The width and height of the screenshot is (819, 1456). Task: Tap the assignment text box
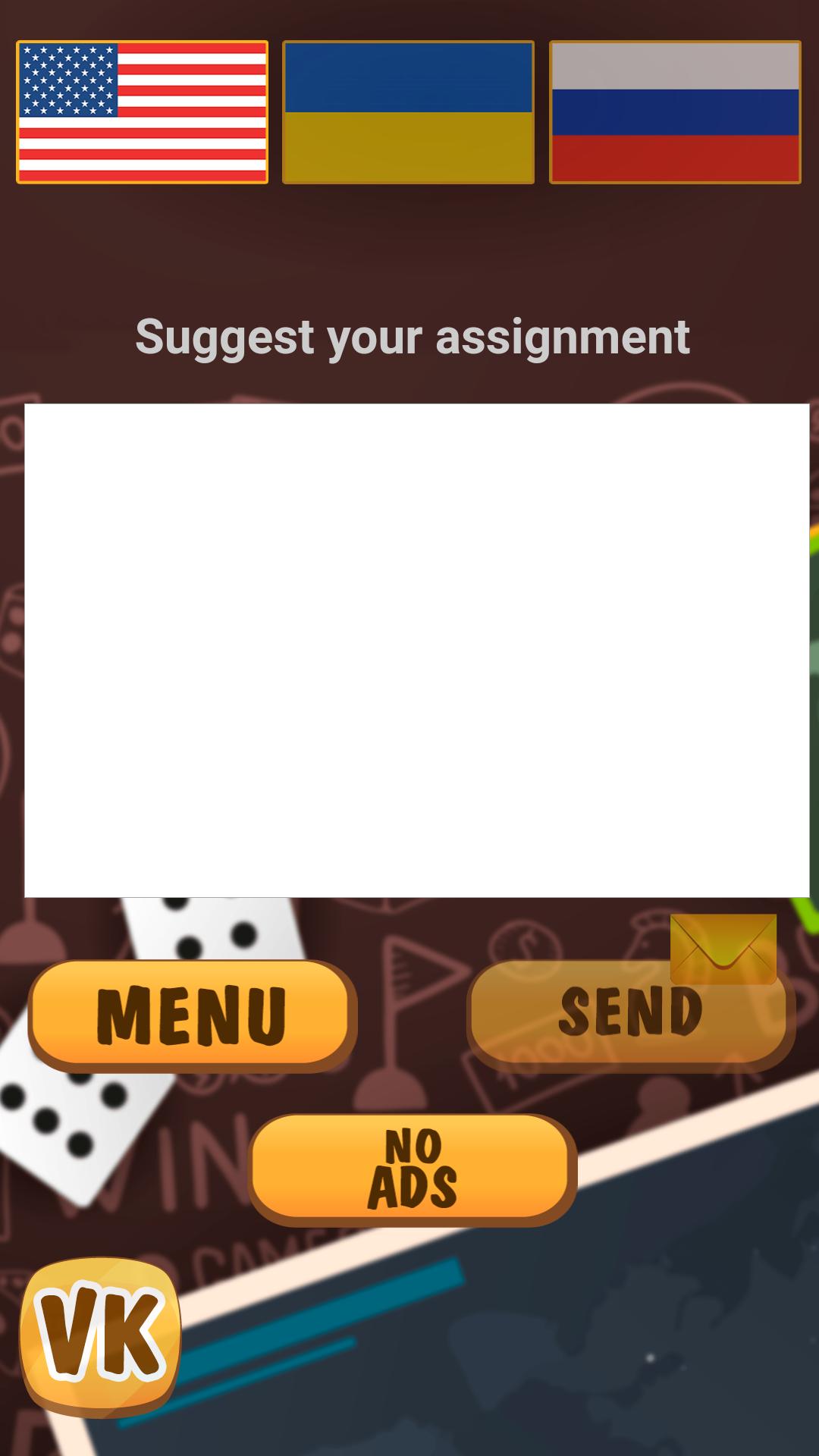pos(416,651)
